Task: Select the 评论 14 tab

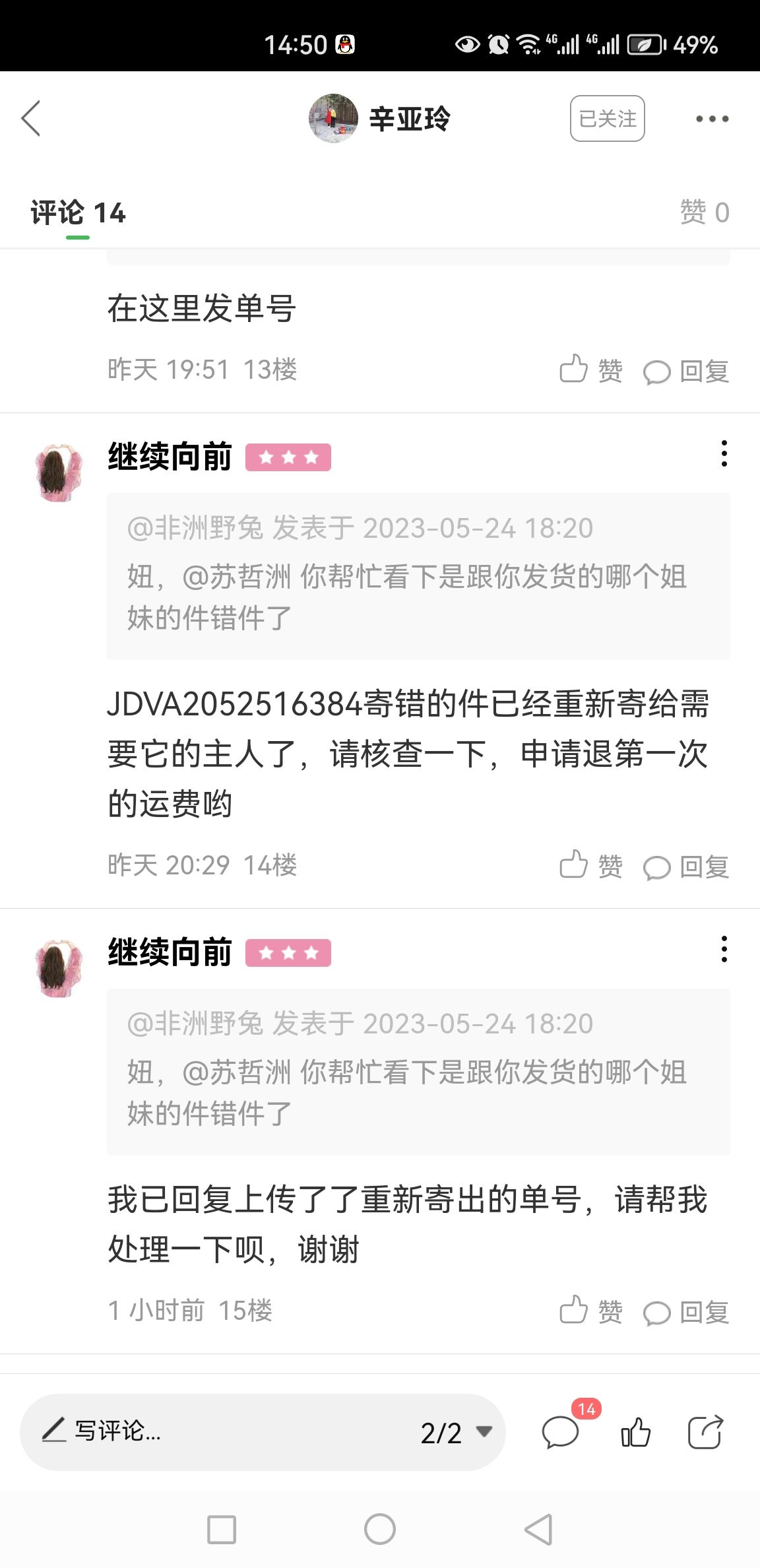Action: click(78, 213)
